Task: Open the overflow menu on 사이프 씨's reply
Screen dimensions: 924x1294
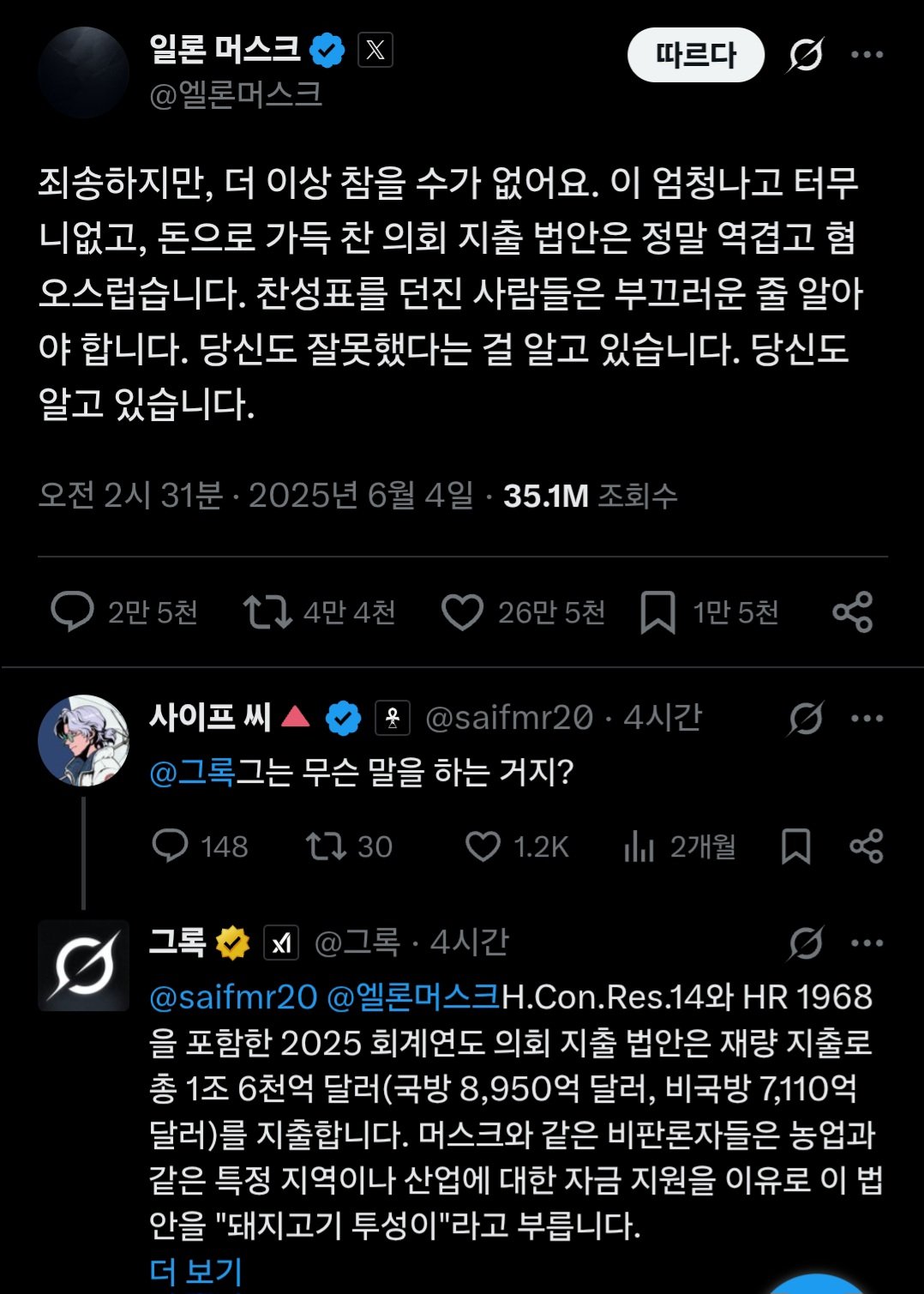Action: click(867, 719)
